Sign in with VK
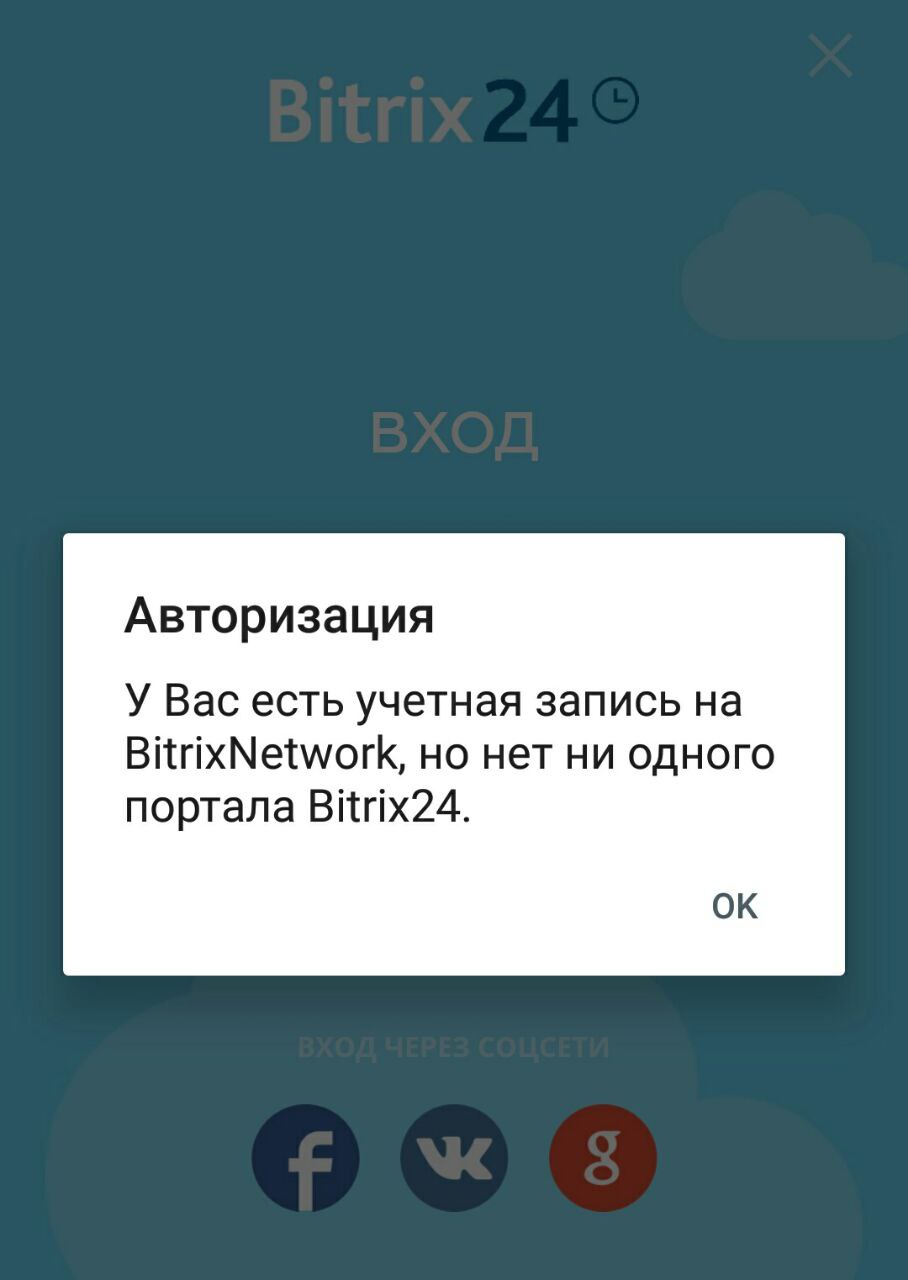The image size is (908, 1280). point(454,1159)
